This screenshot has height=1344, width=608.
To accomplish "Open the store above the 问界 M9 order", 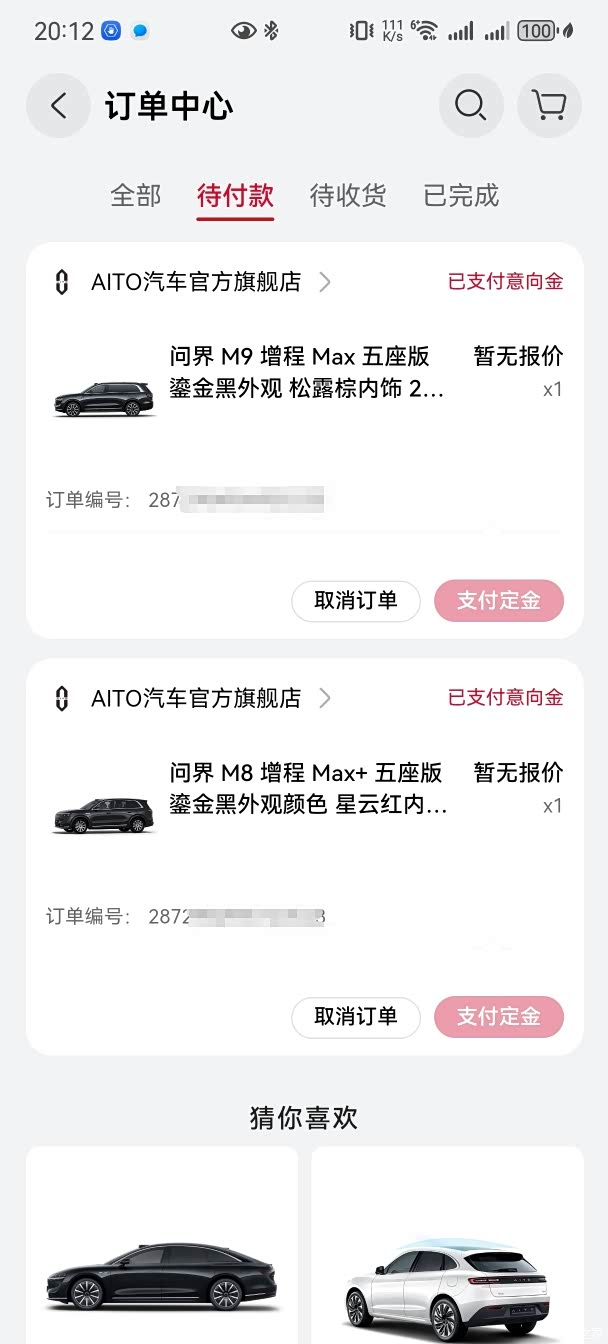I will (196, 282).
